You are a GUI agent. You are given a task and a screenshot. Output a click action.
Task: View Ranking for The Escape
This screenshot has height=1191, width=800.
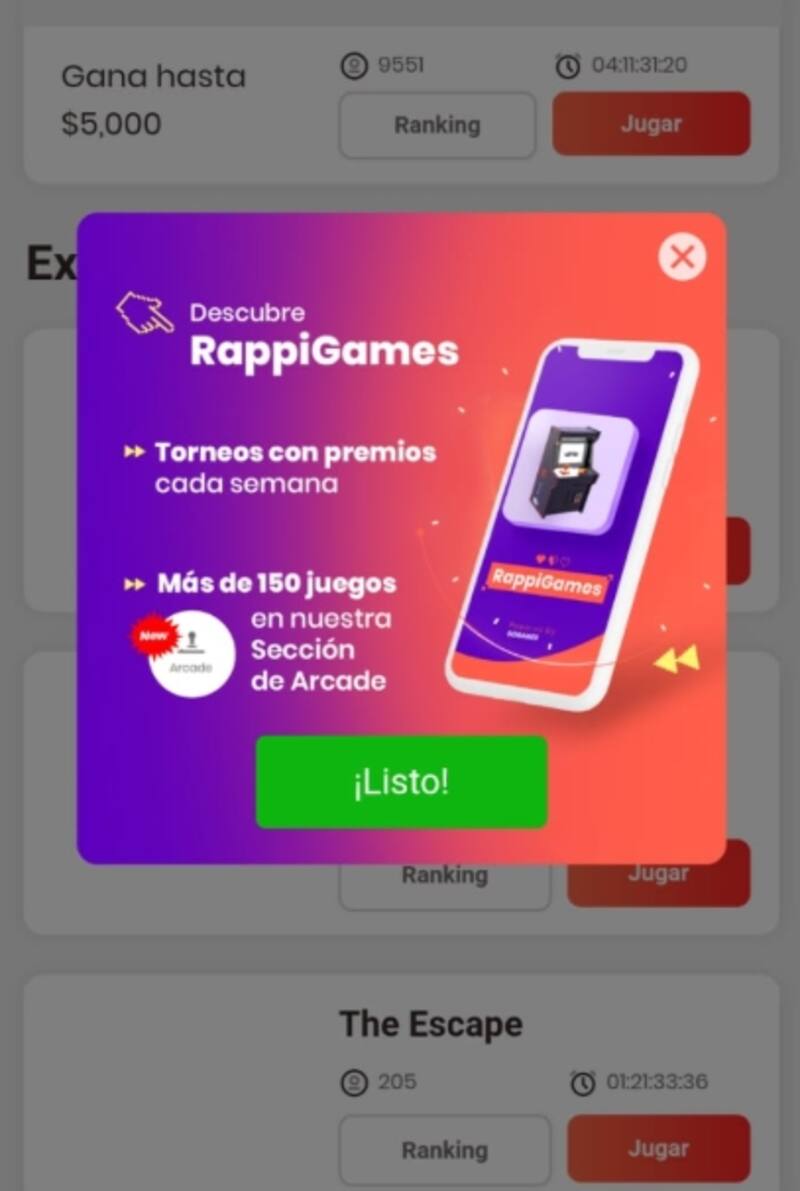(x=445, y=1150)
